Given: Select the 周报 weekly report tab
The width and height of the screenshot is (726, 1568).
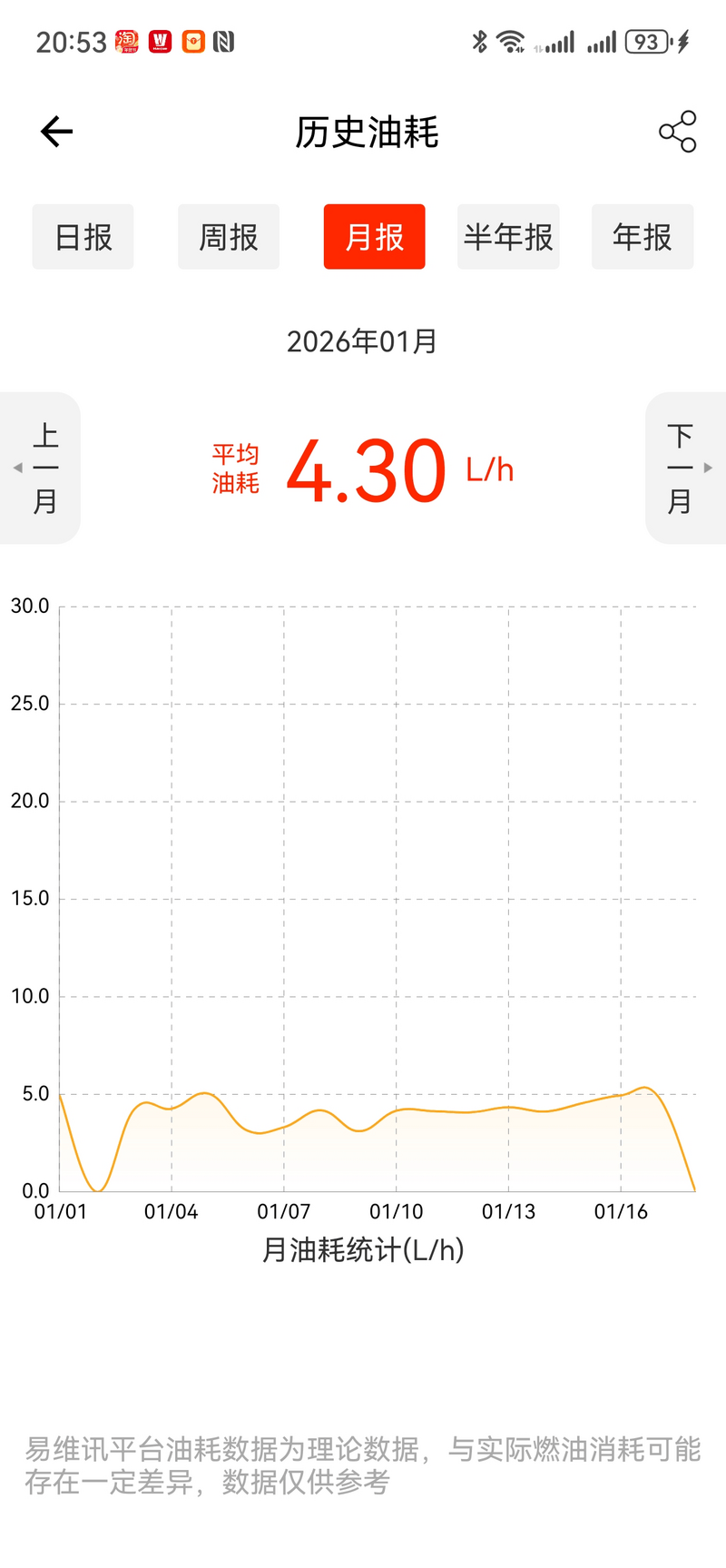Looking at the screenshot, I should click(228, 237).
